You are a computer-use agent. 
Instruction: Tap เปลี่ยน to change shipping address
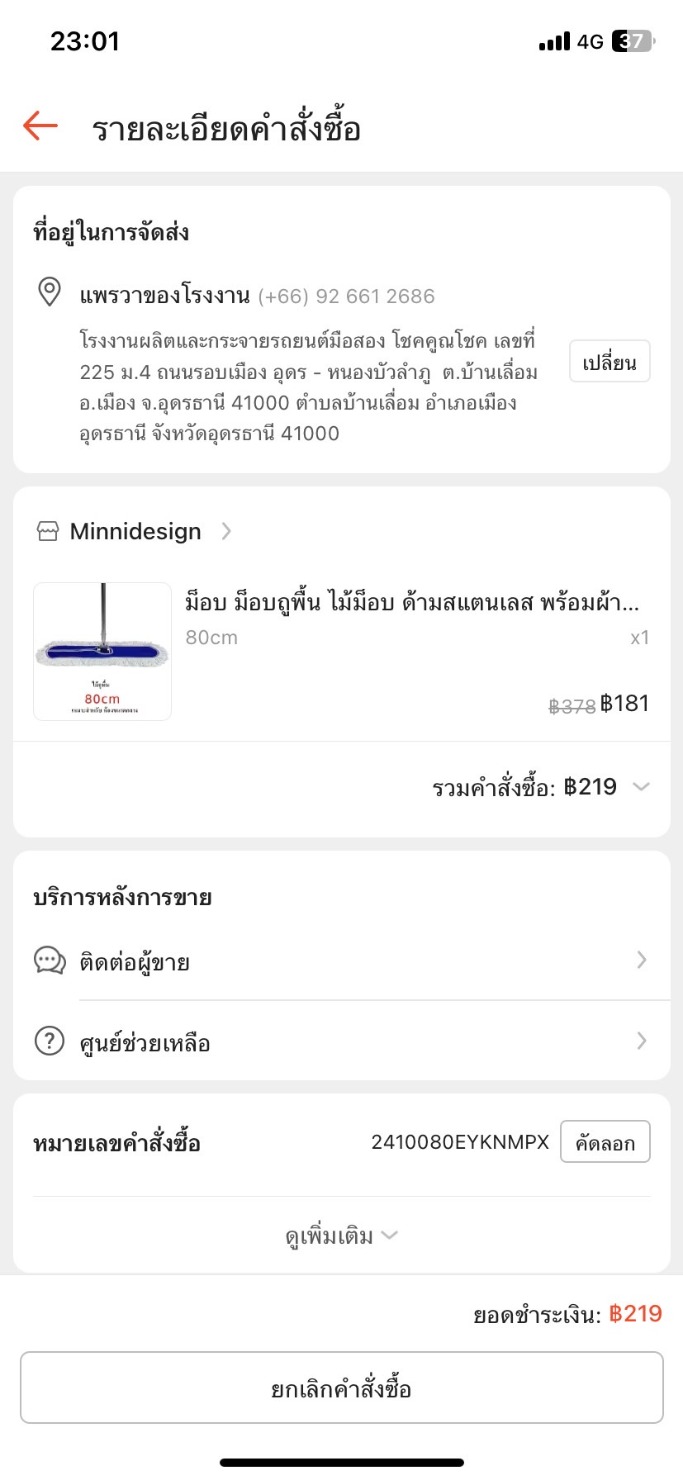point(609,362)
